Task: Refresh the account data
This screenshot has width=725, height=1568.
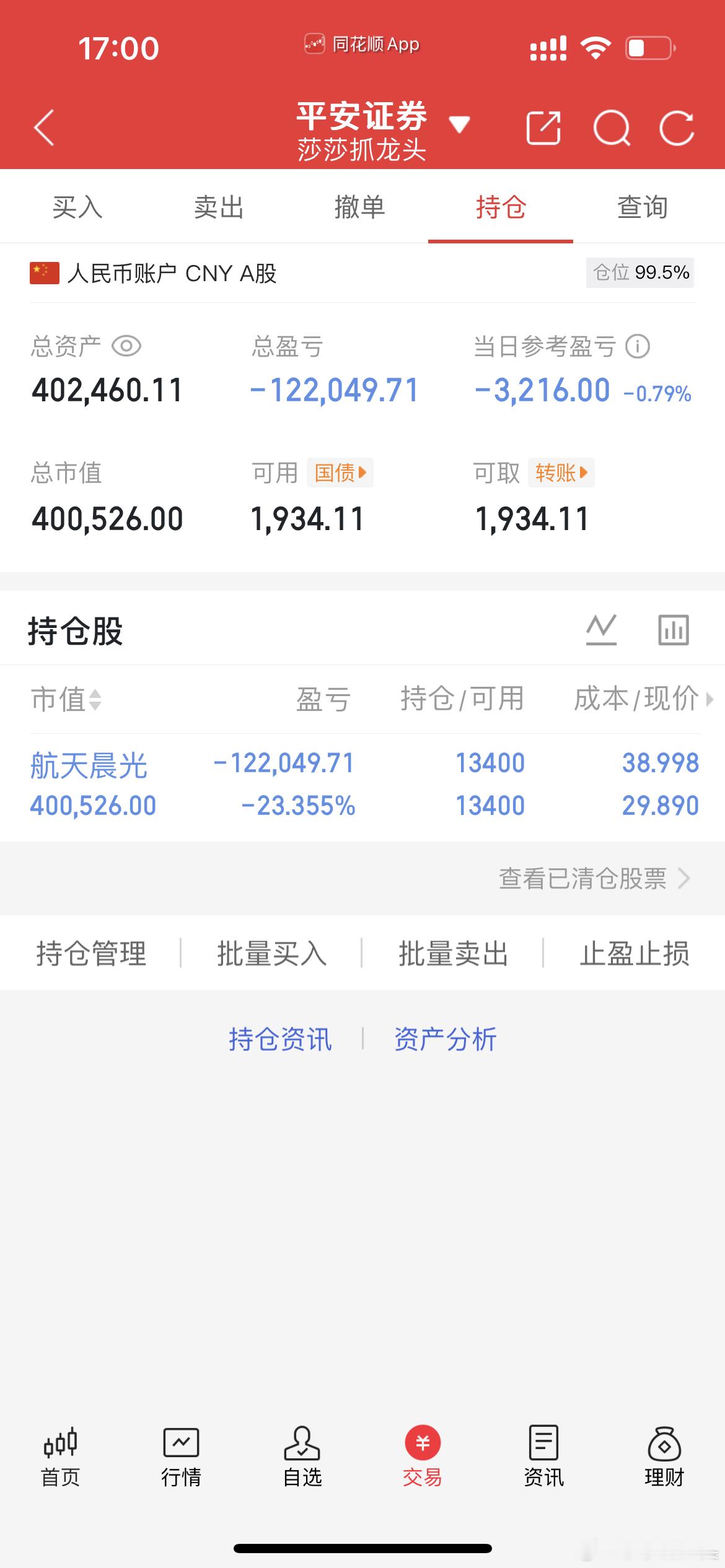Action: 679,128
